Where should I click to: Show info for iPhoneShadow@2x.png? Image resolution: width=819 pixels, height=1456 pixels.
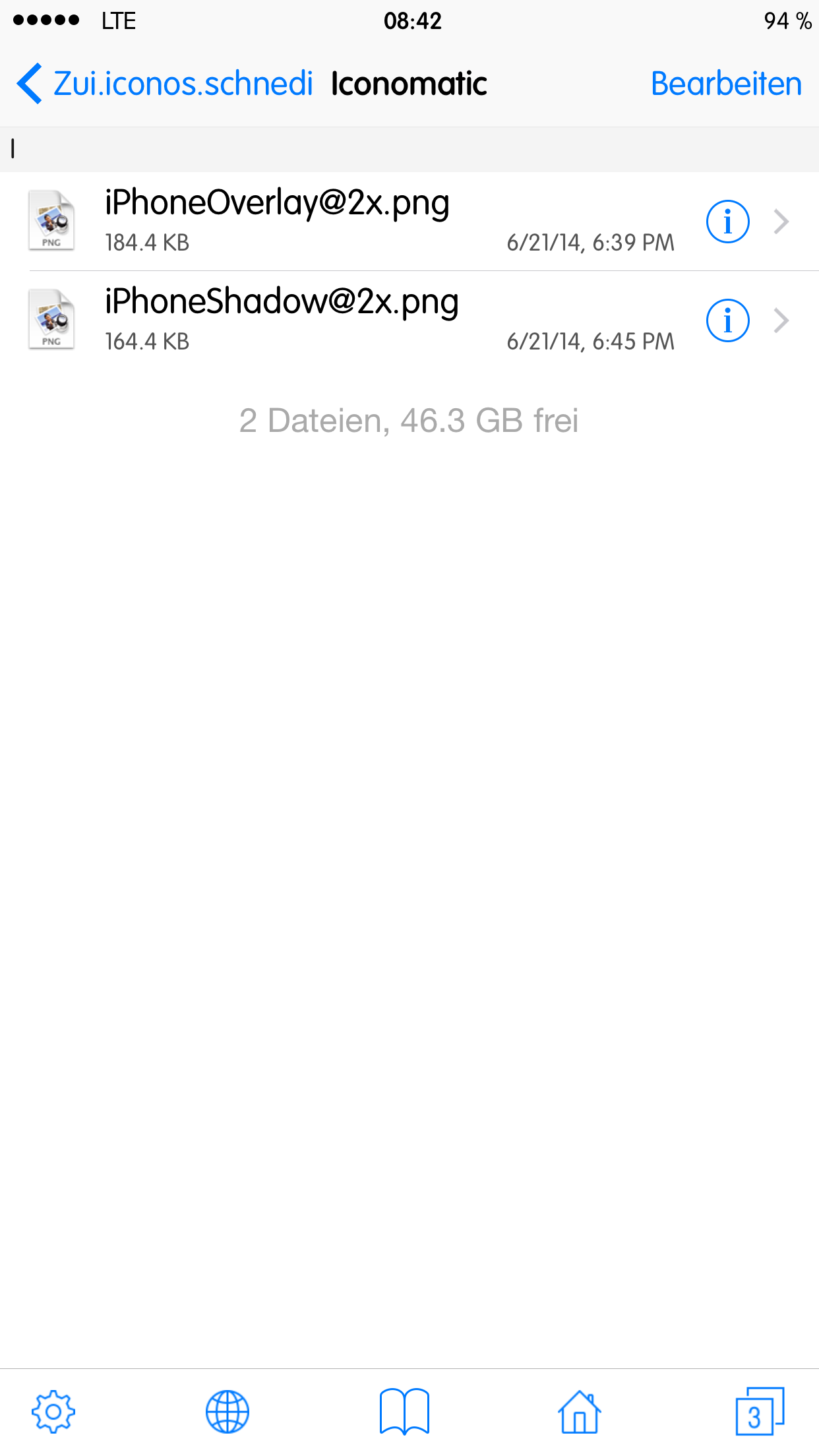pos(727,320)
